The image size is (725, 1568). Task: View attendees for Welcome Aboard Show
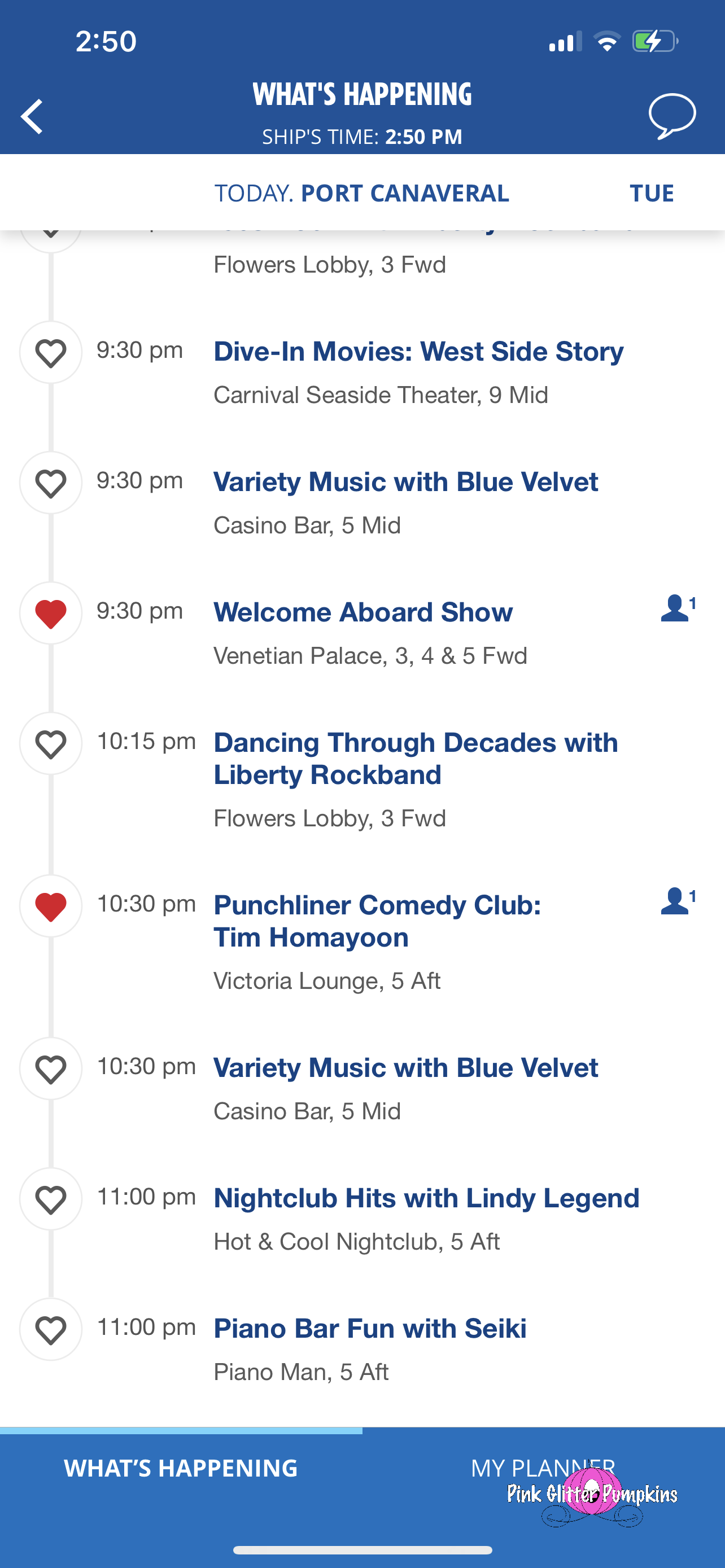click(x=678, y=608)
